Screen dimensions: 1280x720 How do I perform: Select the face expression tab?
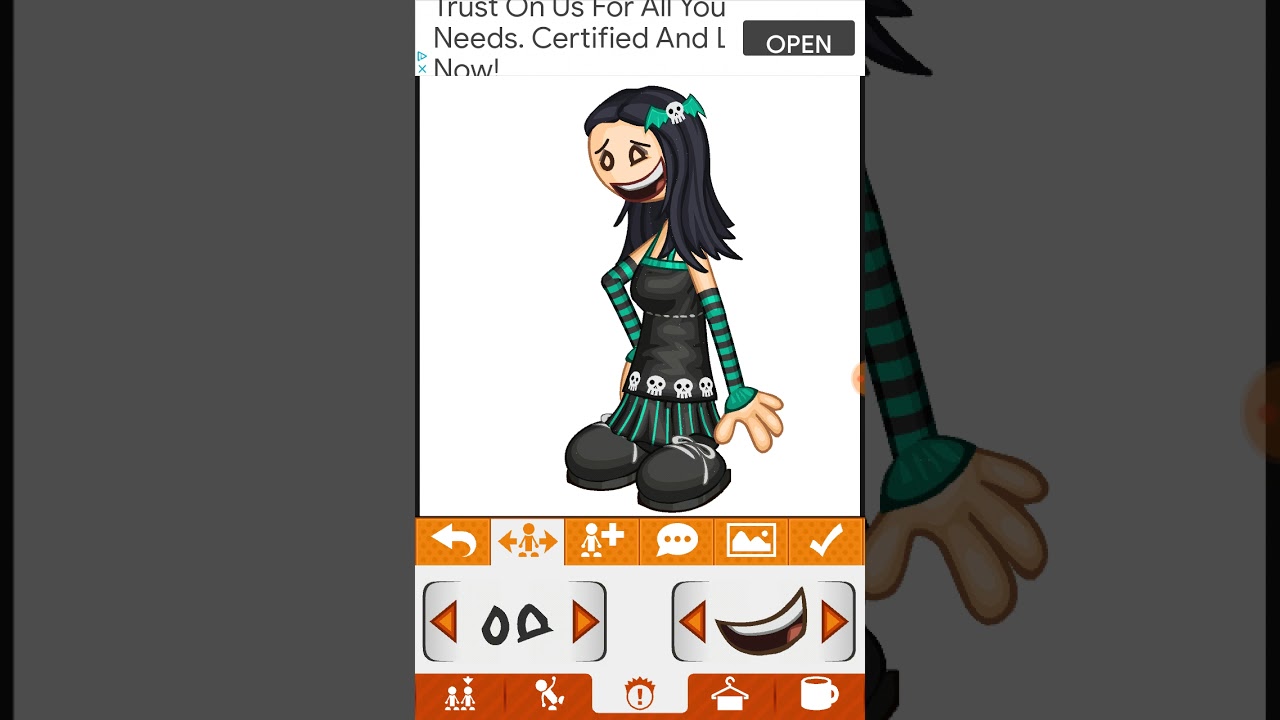coord(639,695)
